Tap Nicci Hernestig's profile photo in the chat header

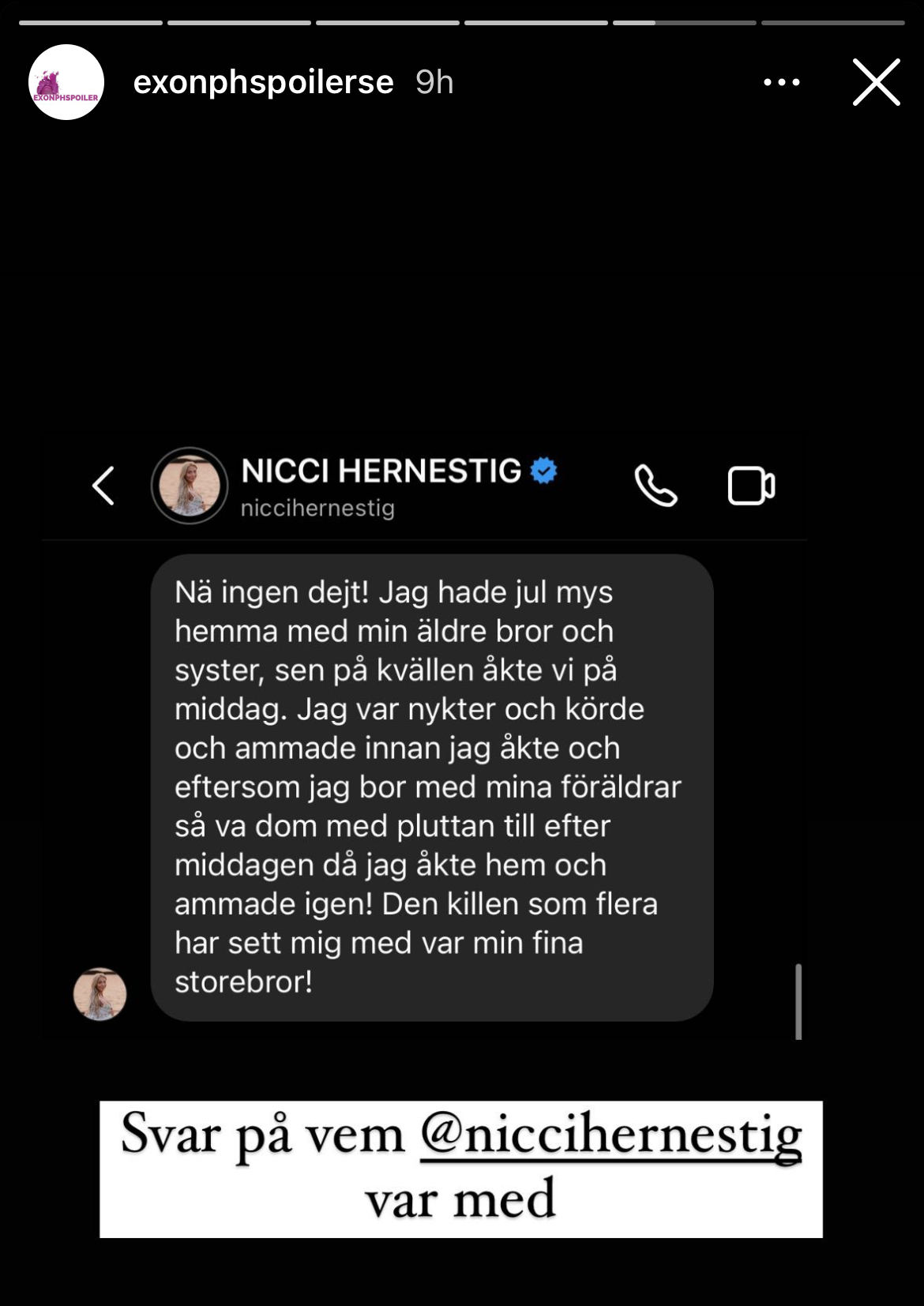pos(190,486)
